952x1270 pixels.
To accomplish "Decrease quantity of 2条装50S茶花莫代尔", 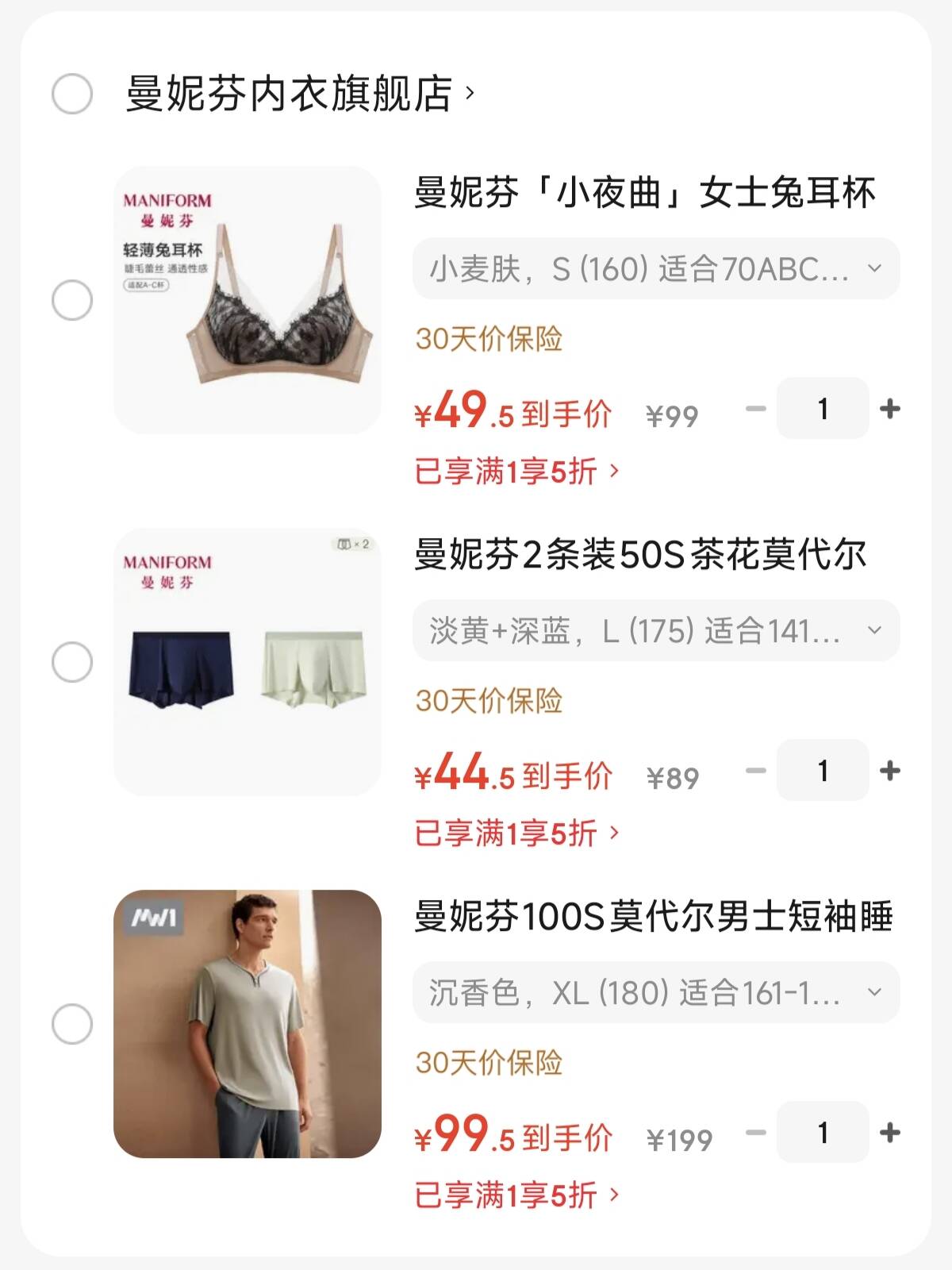I will coord(756,771).
